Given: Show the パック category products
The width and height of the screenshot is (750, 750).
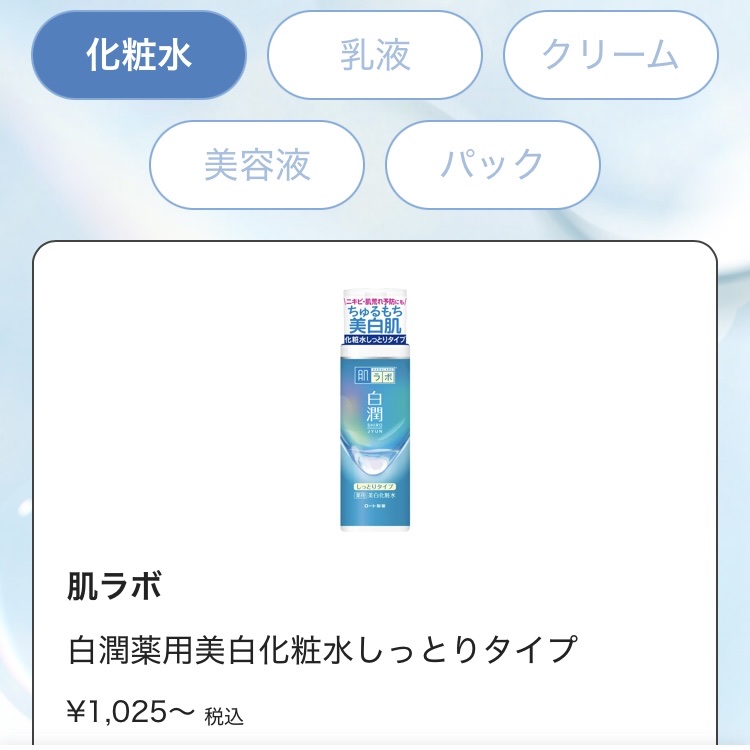Looking at the screenshot, I should coord(492,164).
